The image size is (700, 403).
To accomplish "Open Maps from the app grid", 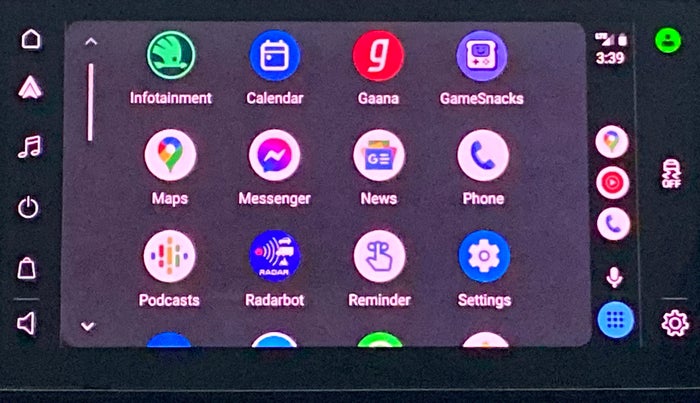I will click(x=170, y=156).
